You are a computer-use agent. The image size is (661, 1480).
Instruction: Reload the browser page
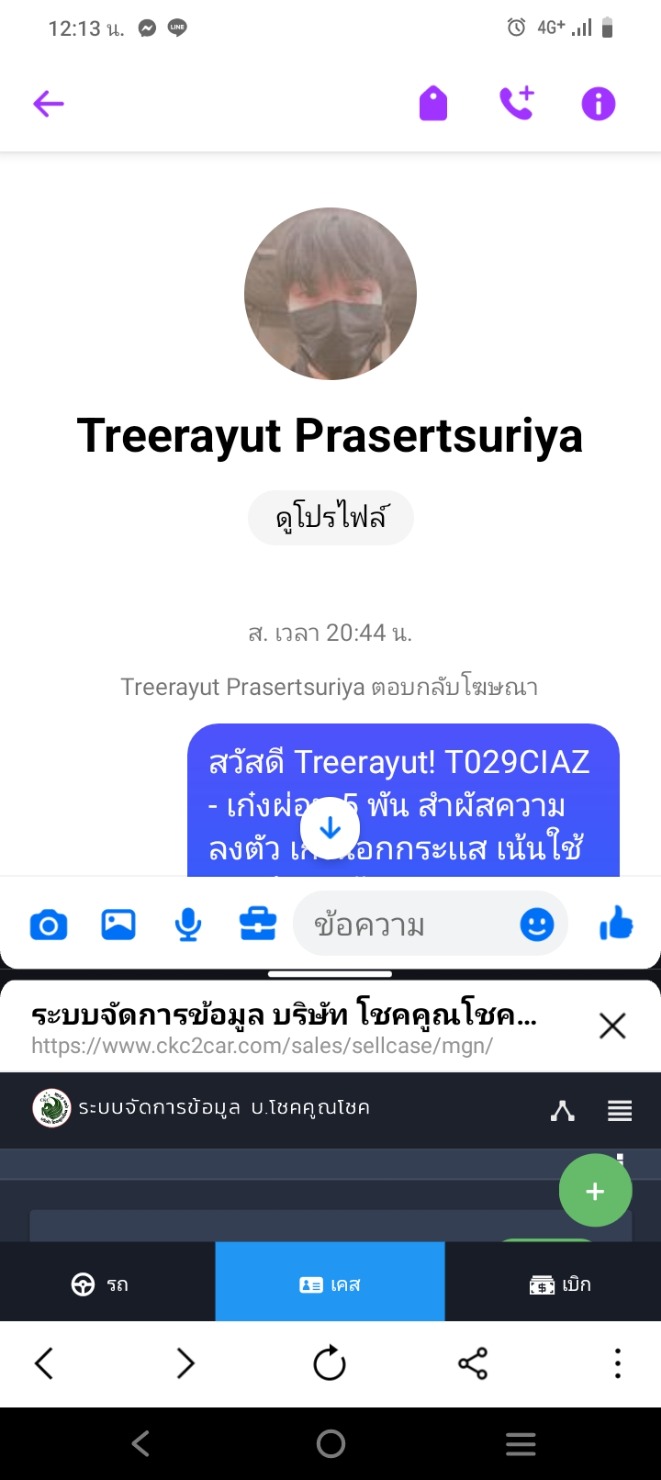tap(329, 1363)
